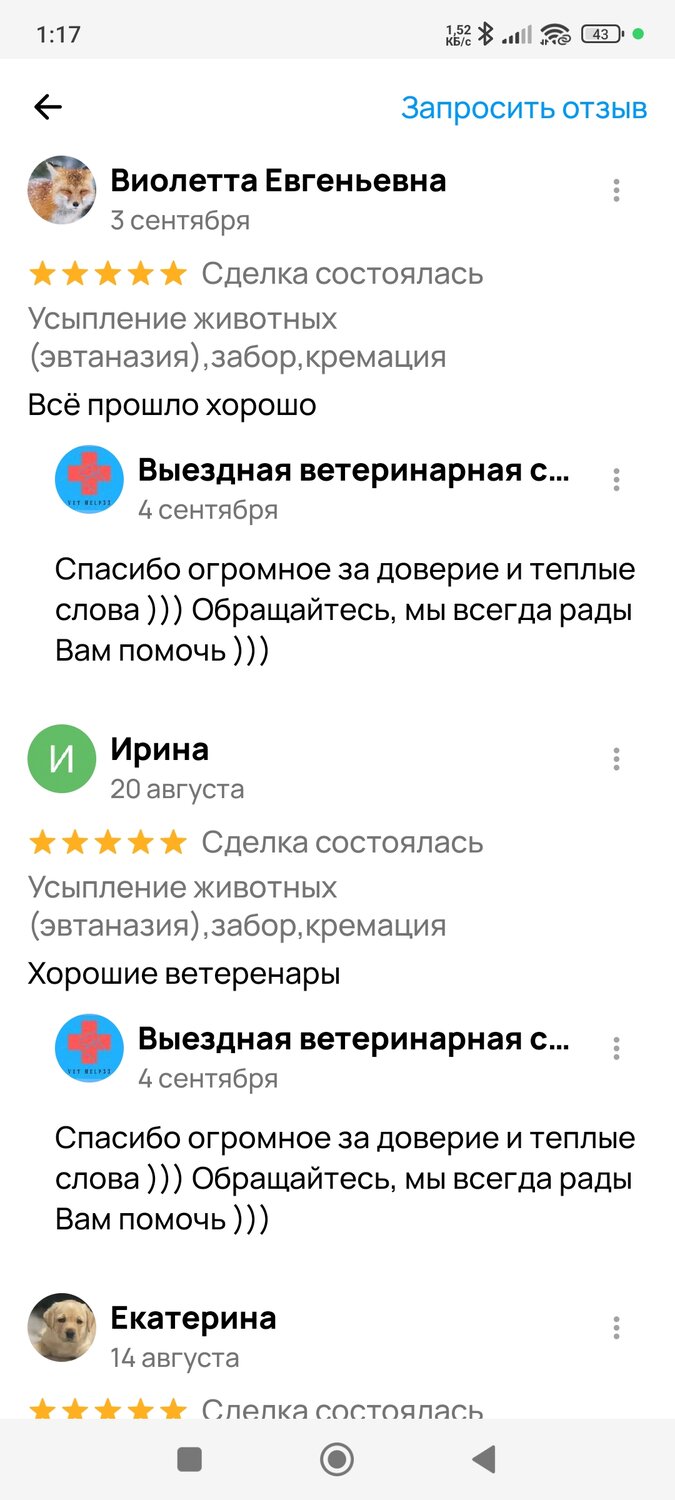Open recent apps from navigation bar
This screenshot has width=675, height=1500.
pyautogui.click(x=190, y=1460)
